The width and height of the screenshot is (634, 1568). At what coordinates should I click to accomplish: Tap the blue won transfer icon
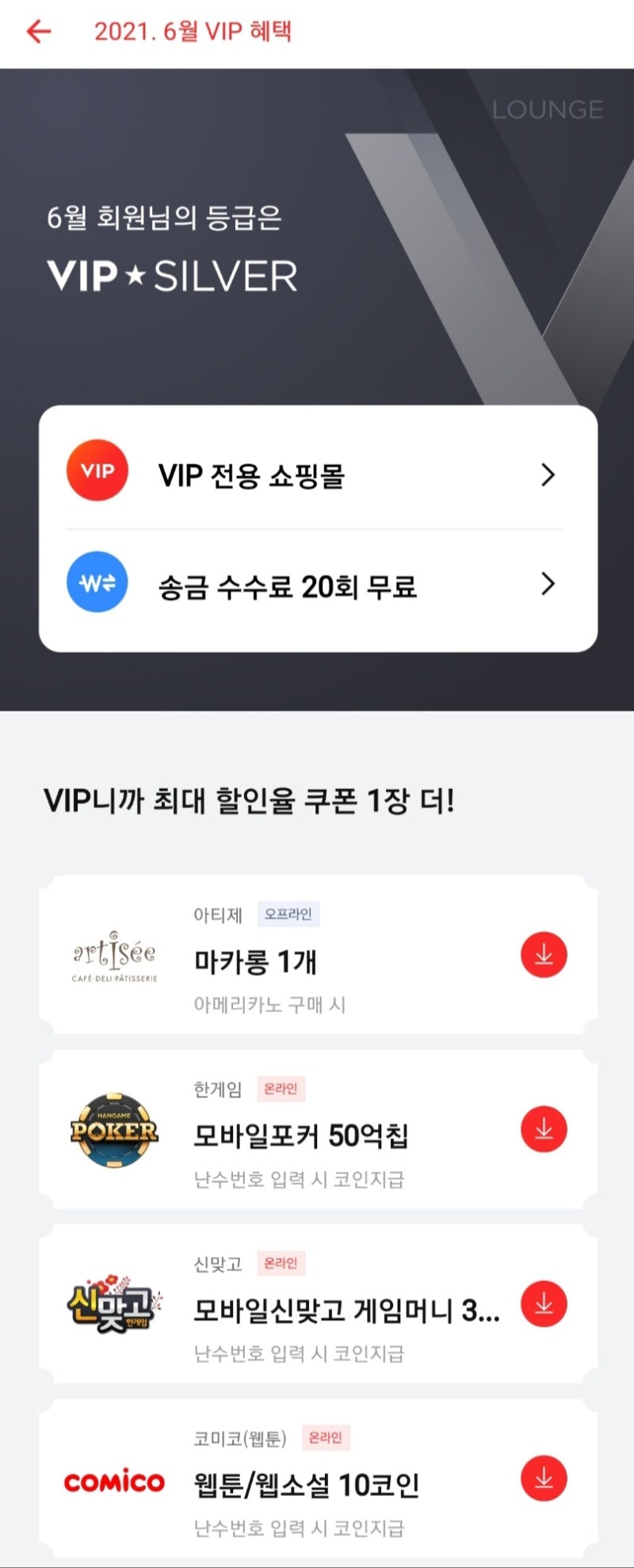[97, 581]
